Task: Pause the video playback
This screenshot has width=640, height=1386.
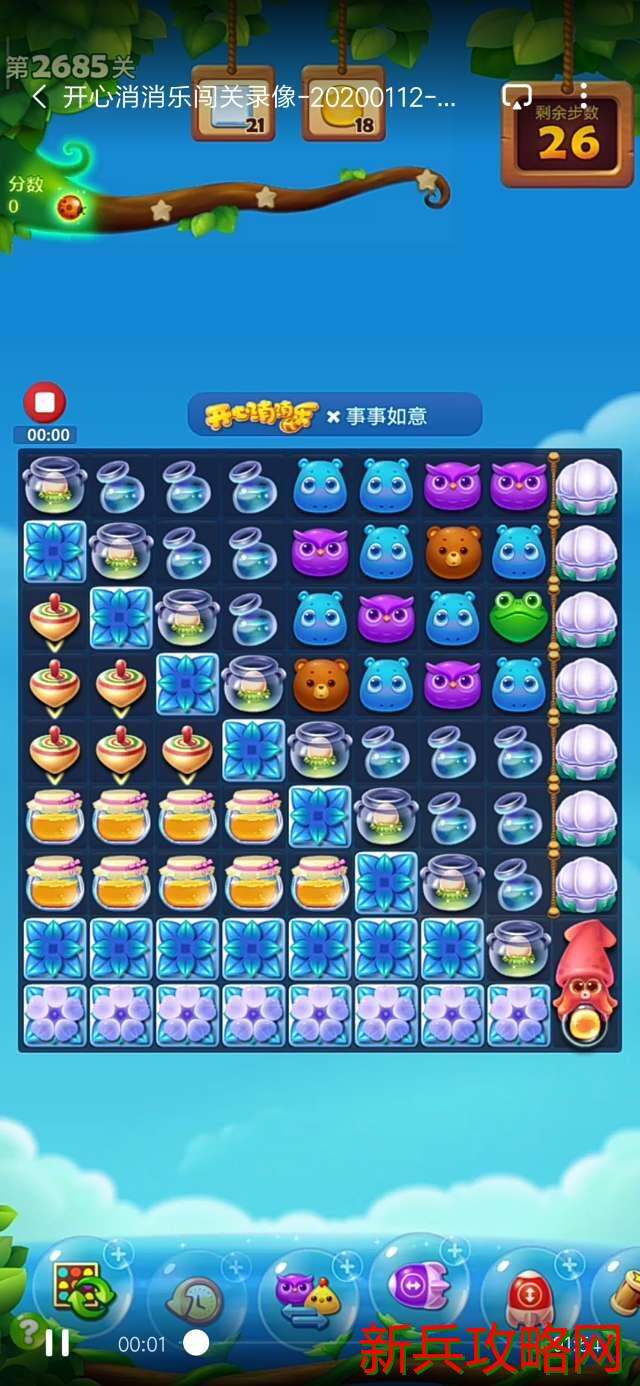Action: (x=58, y=1343)
